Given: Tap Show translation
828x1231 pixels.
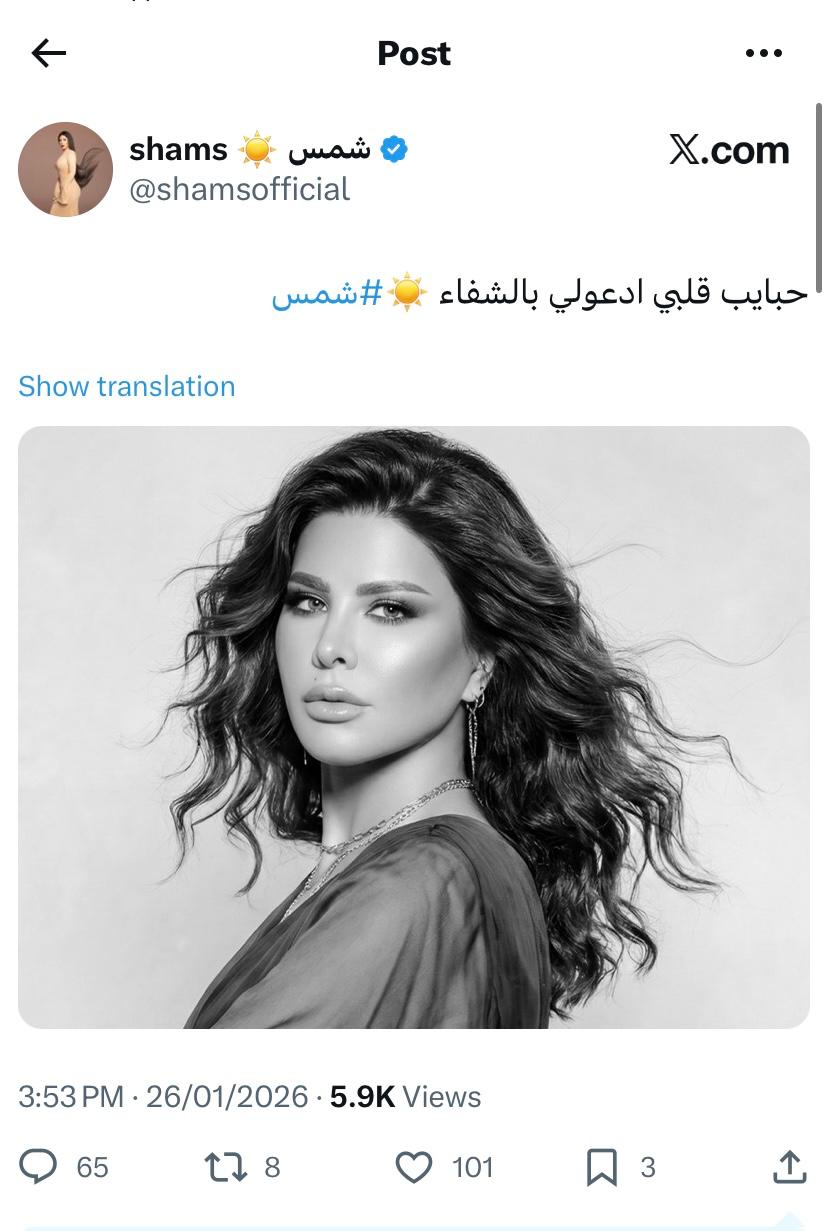Looking at the screenshot, I should [127, 386].
